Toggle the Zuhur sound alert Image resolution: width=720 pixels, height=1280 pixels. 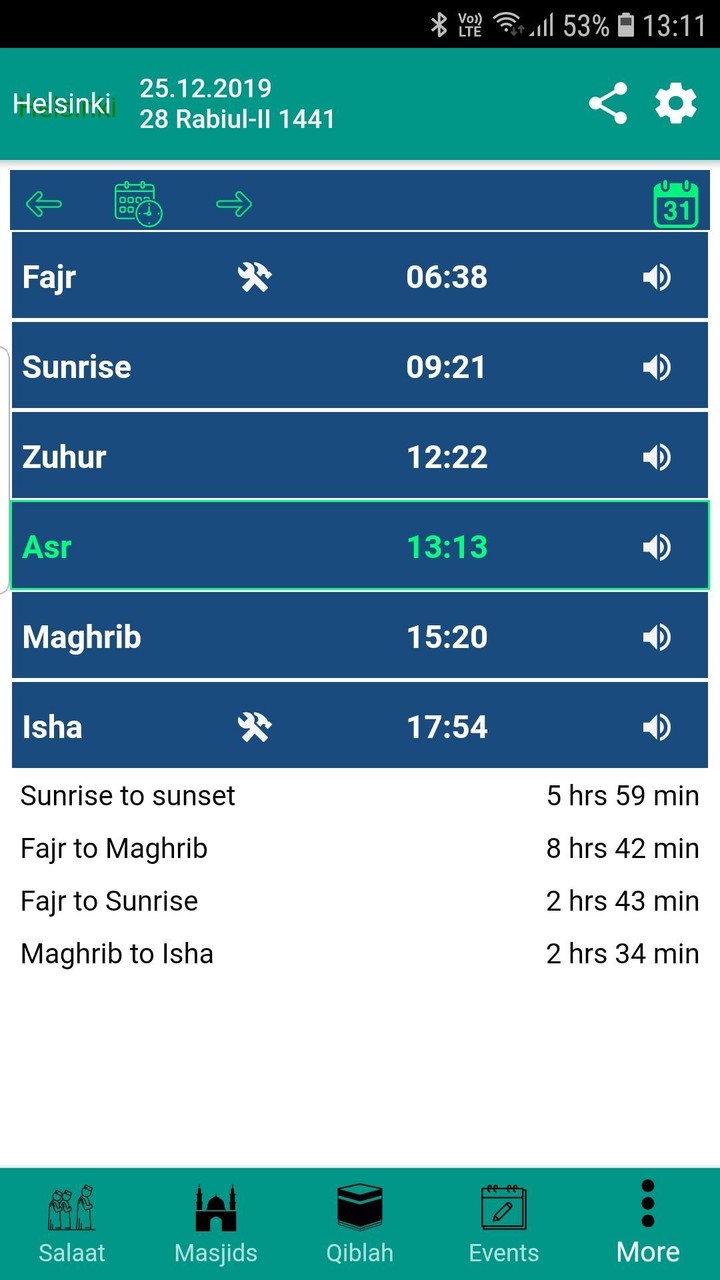[657, 457]
